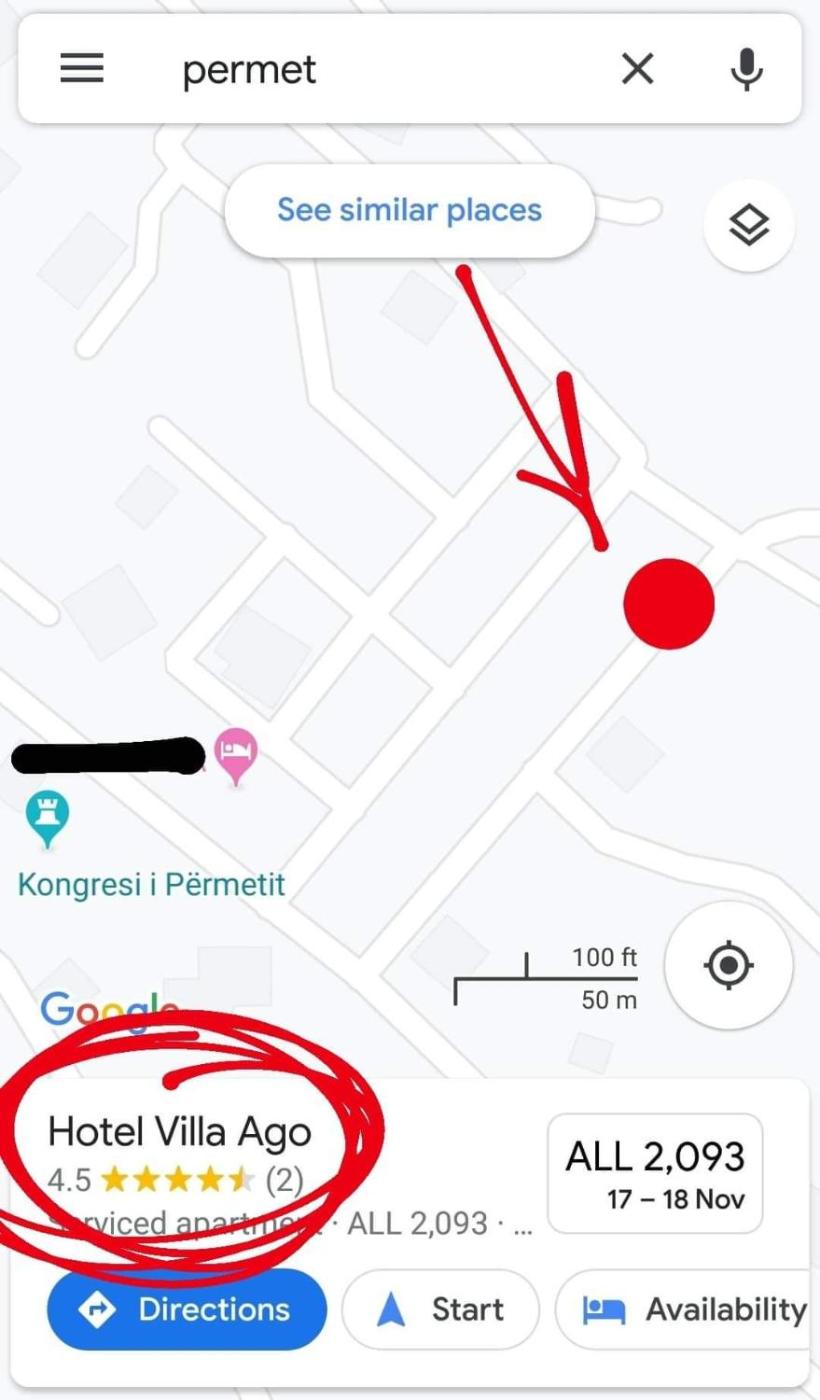Select the pink hotel pin on map
The height and width of the screenshot is (1400, 820).
(236, 752)
